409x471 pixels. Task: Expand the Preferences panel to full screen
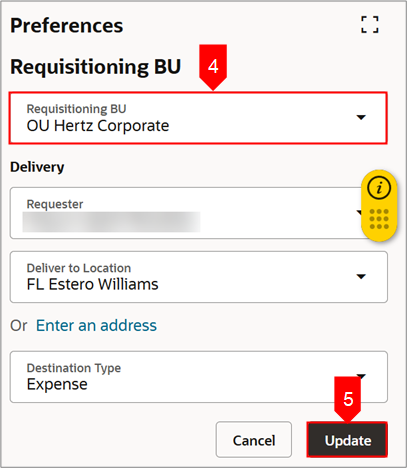coord(371,25)
